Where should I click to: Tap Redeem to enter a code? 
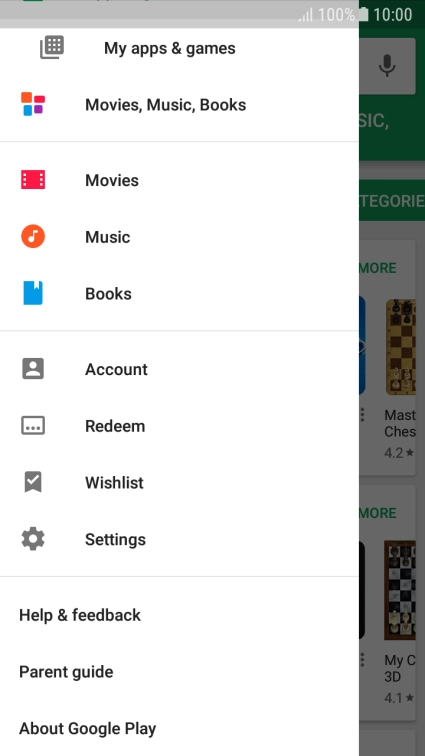tap(179, 426)
